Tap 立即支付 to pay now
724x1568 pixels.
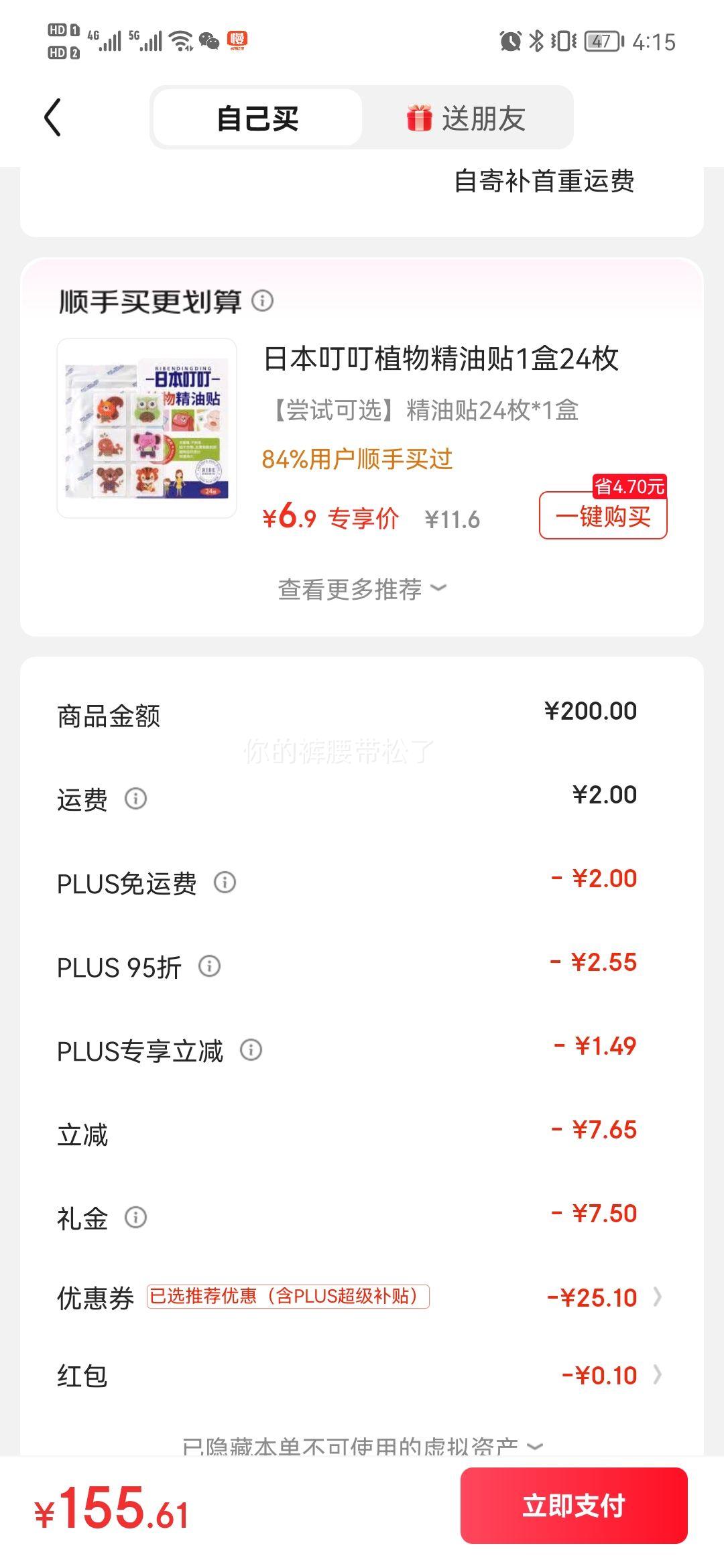coord(574,1505)
